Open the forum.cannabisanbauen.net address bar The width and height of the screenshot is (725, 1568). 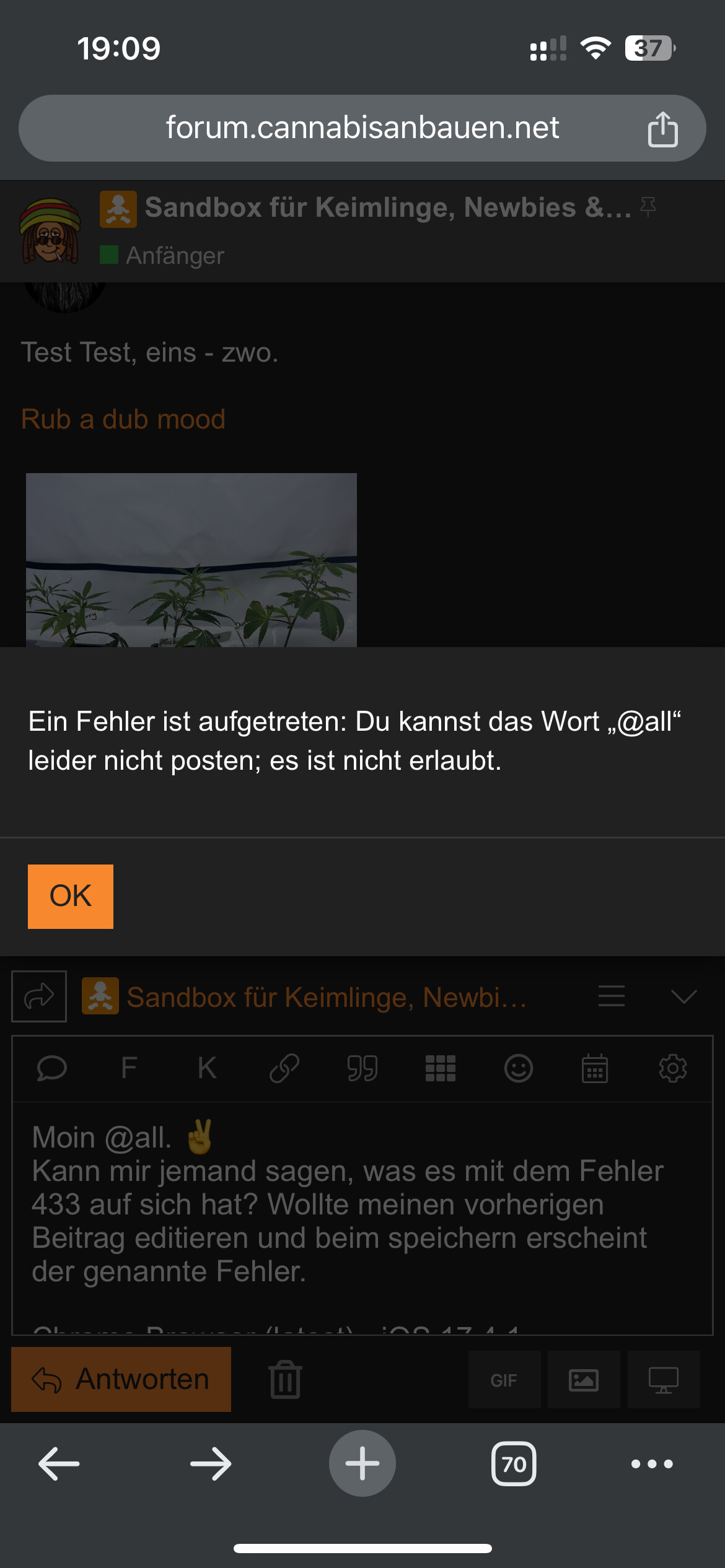362,128
